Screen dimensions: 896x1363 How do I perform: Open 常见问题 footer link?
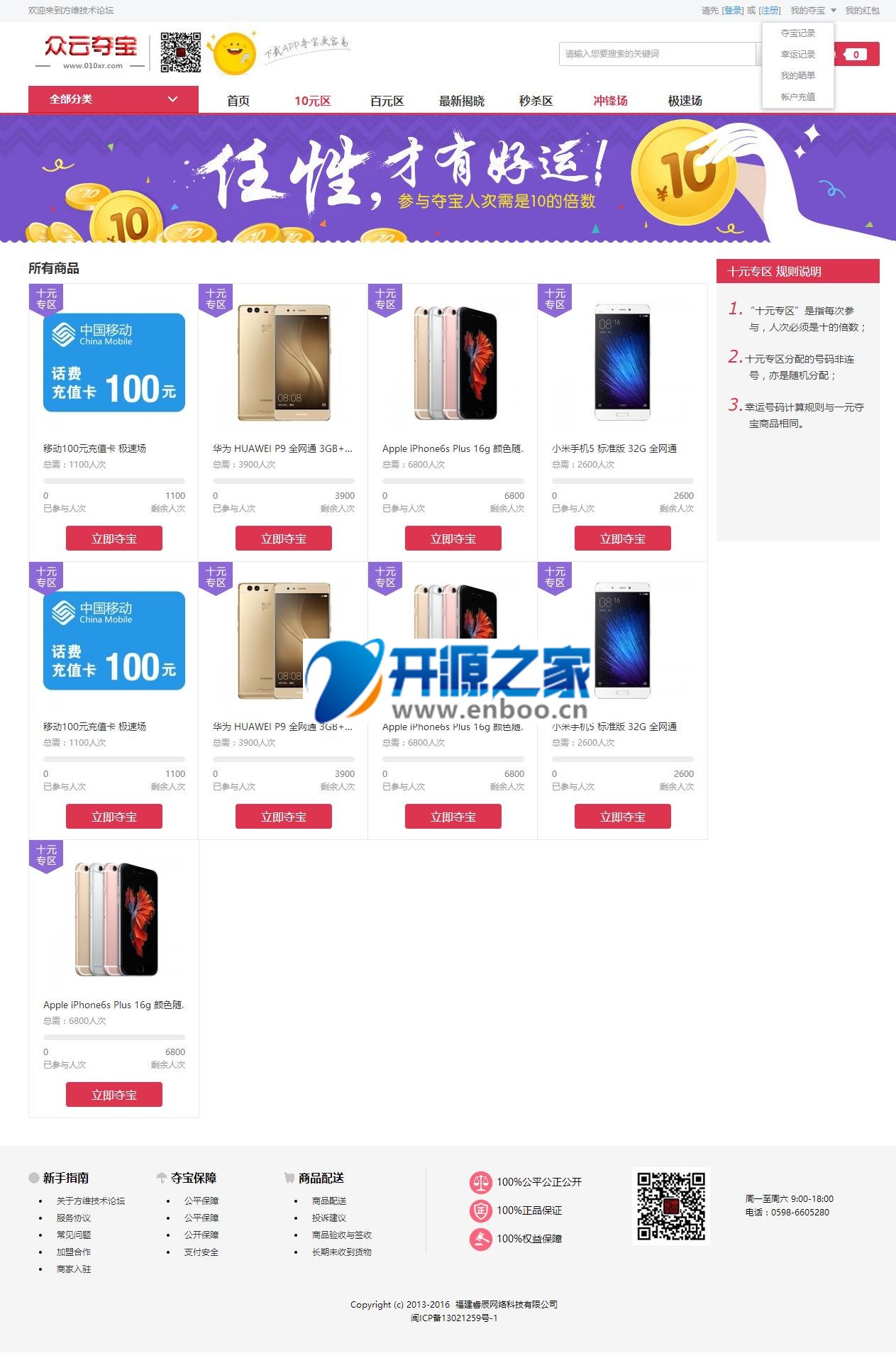point(74,1235)
